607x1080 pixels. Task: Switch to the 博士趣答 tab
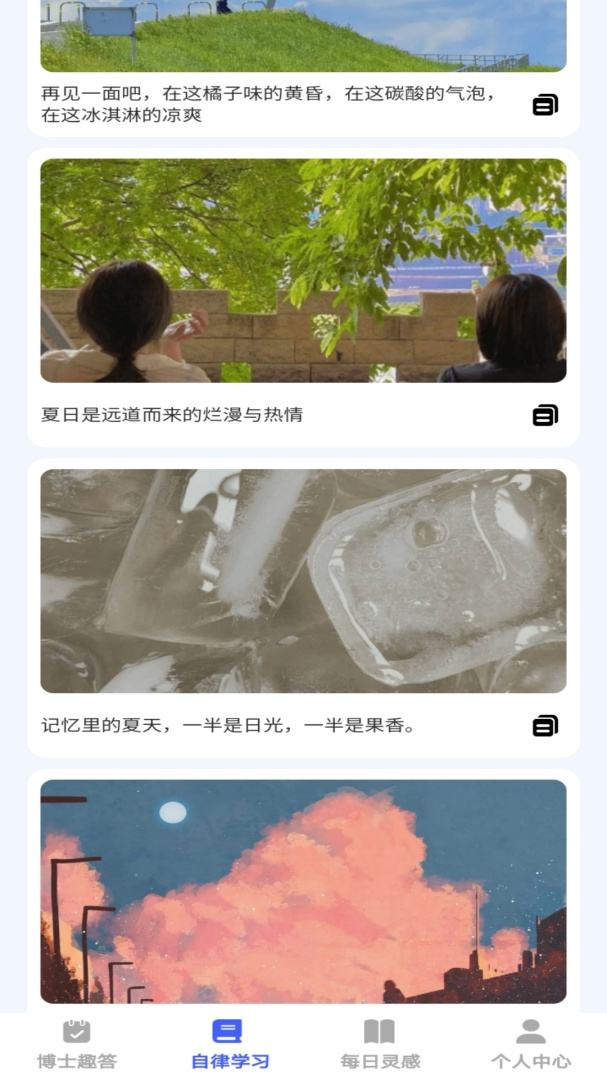point(76,1044)
